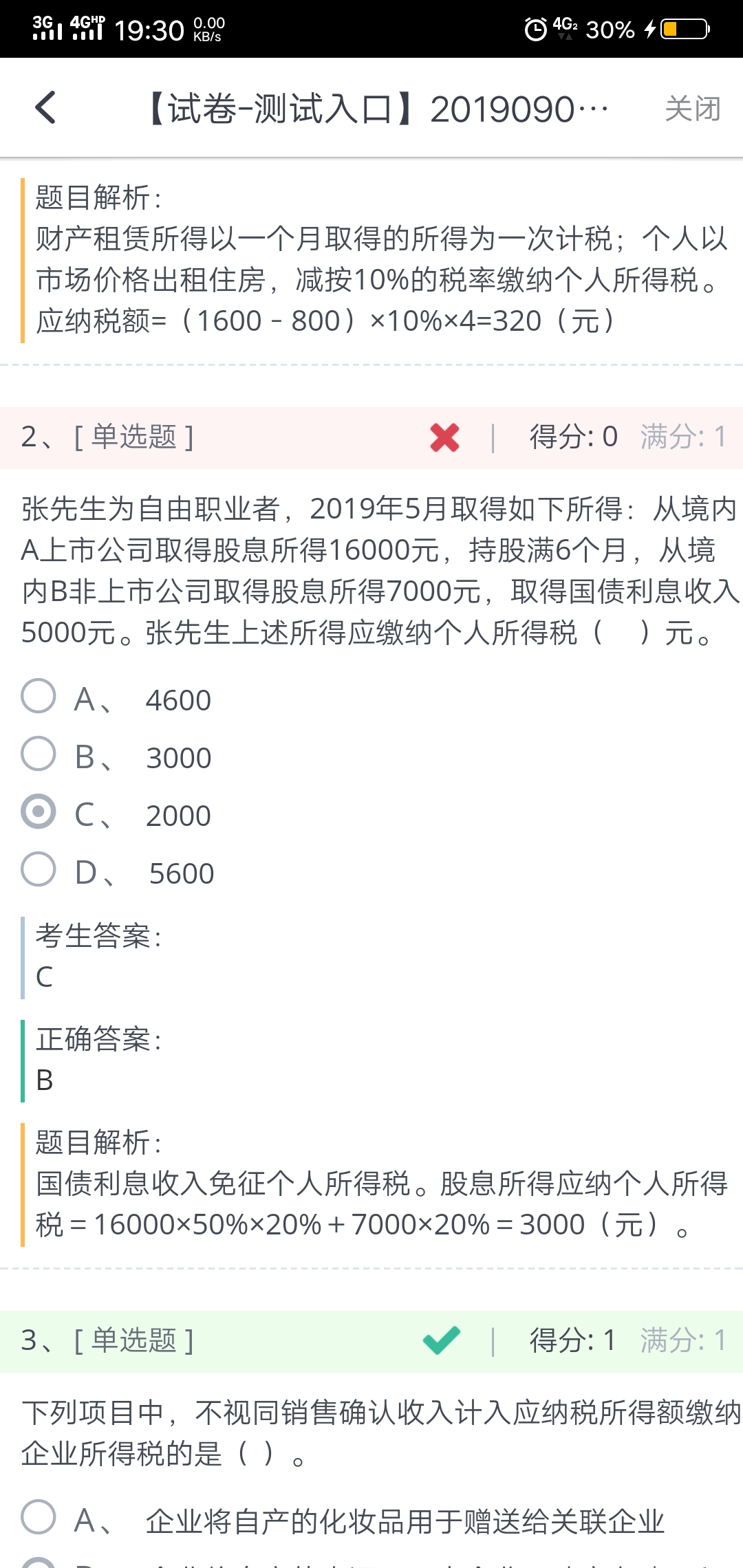Pick option D 5600 in question 2
743x1568 pixels.
point(39,869)
